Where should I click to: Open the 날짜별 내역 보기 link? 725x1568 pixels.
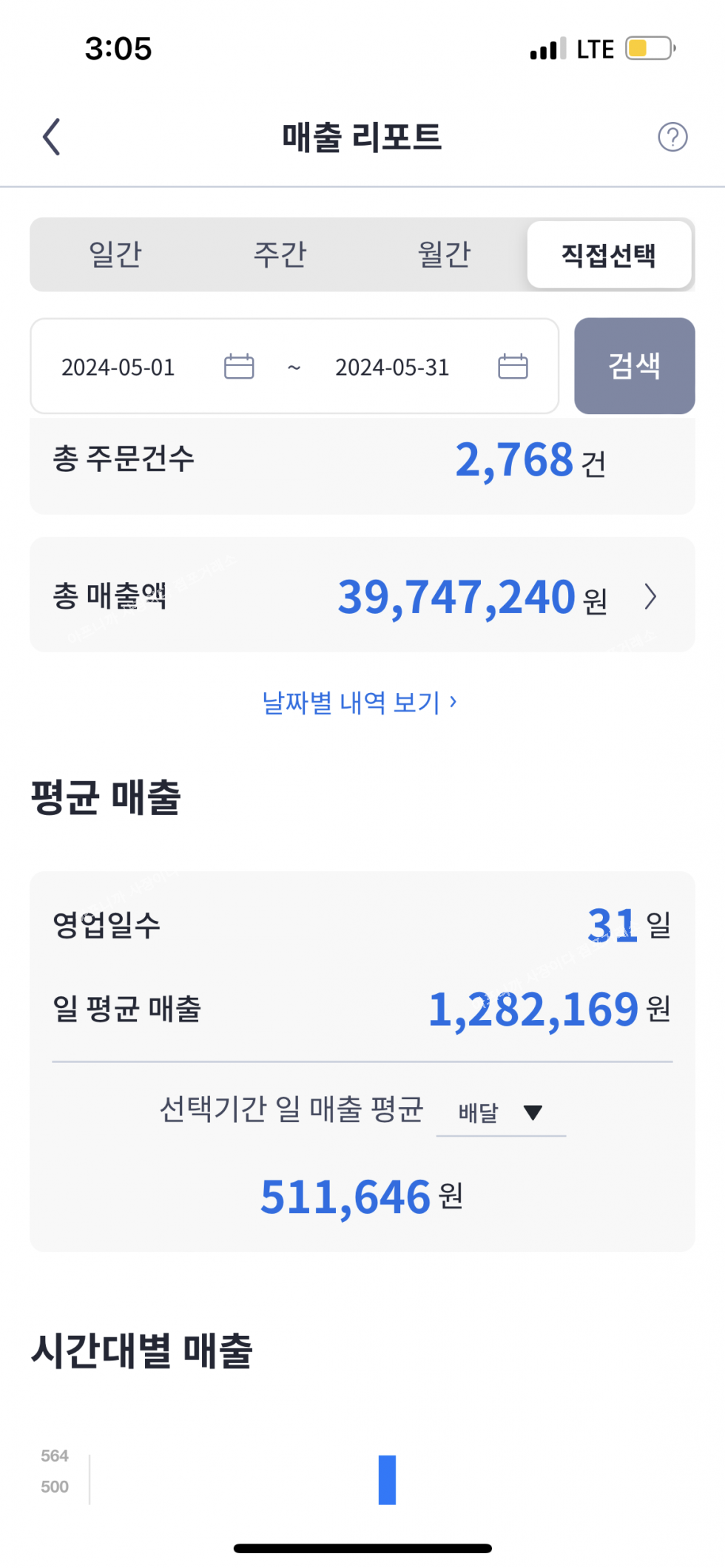(360, 702)
